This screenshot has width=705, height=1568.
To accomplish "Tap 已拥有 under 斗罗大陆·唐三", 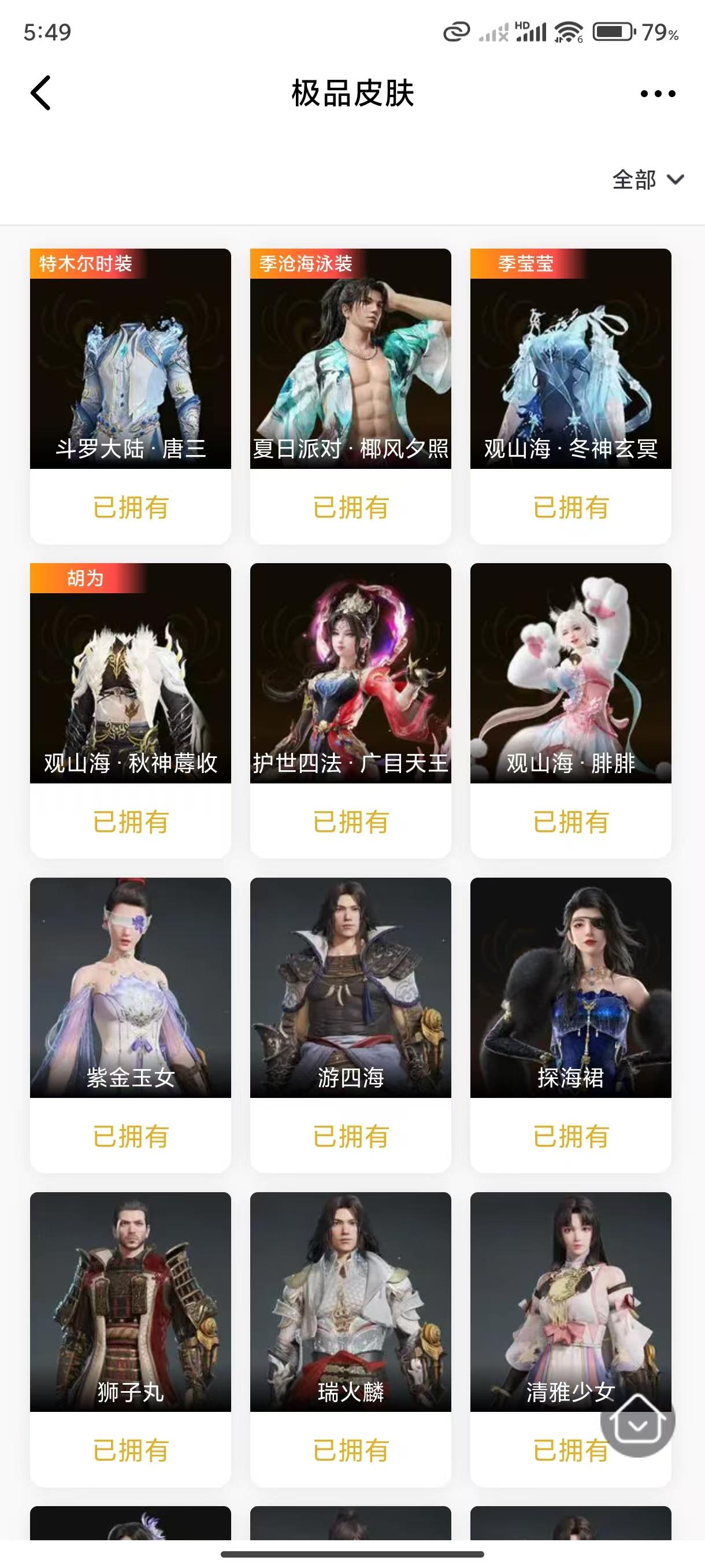I will click(x=131, y=506).
